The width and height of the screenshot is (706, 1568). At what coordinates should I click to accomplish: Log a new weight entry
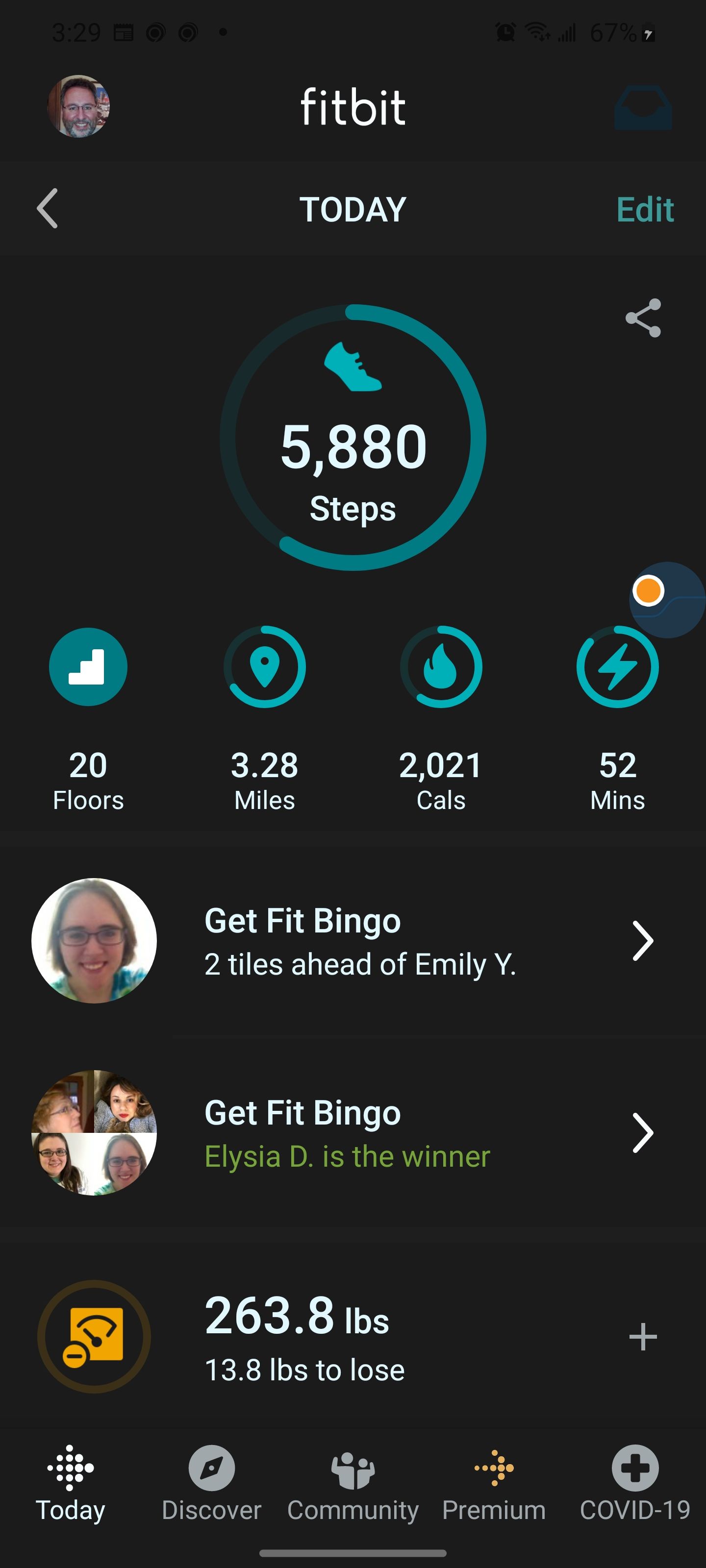[x=643, y=1337]
